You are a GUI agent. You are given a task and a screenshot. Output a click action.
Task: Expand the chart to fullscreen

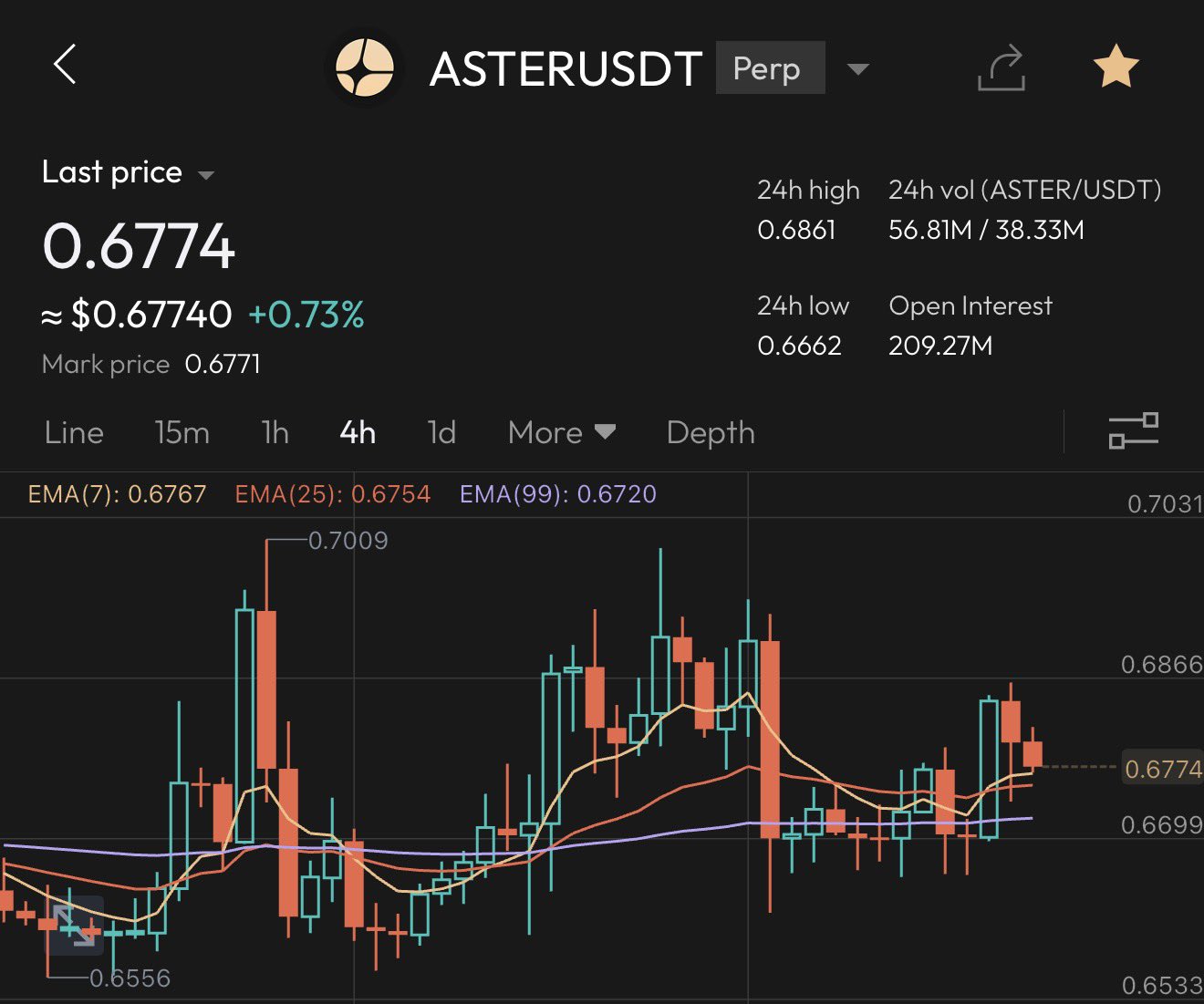click(x=74, y=926)
